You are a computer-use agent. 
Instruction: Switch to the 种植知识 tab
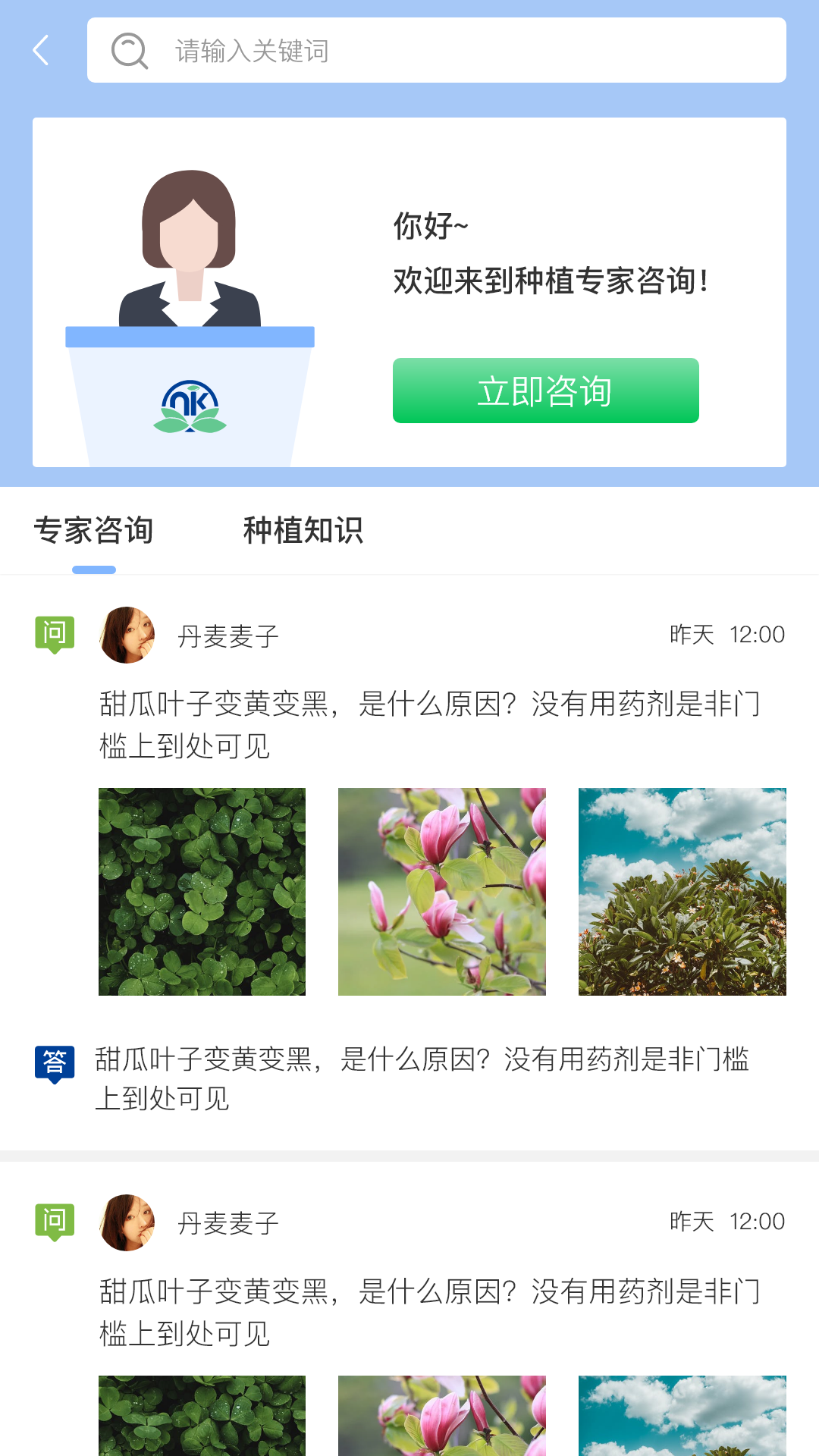(x=303, y=531)
